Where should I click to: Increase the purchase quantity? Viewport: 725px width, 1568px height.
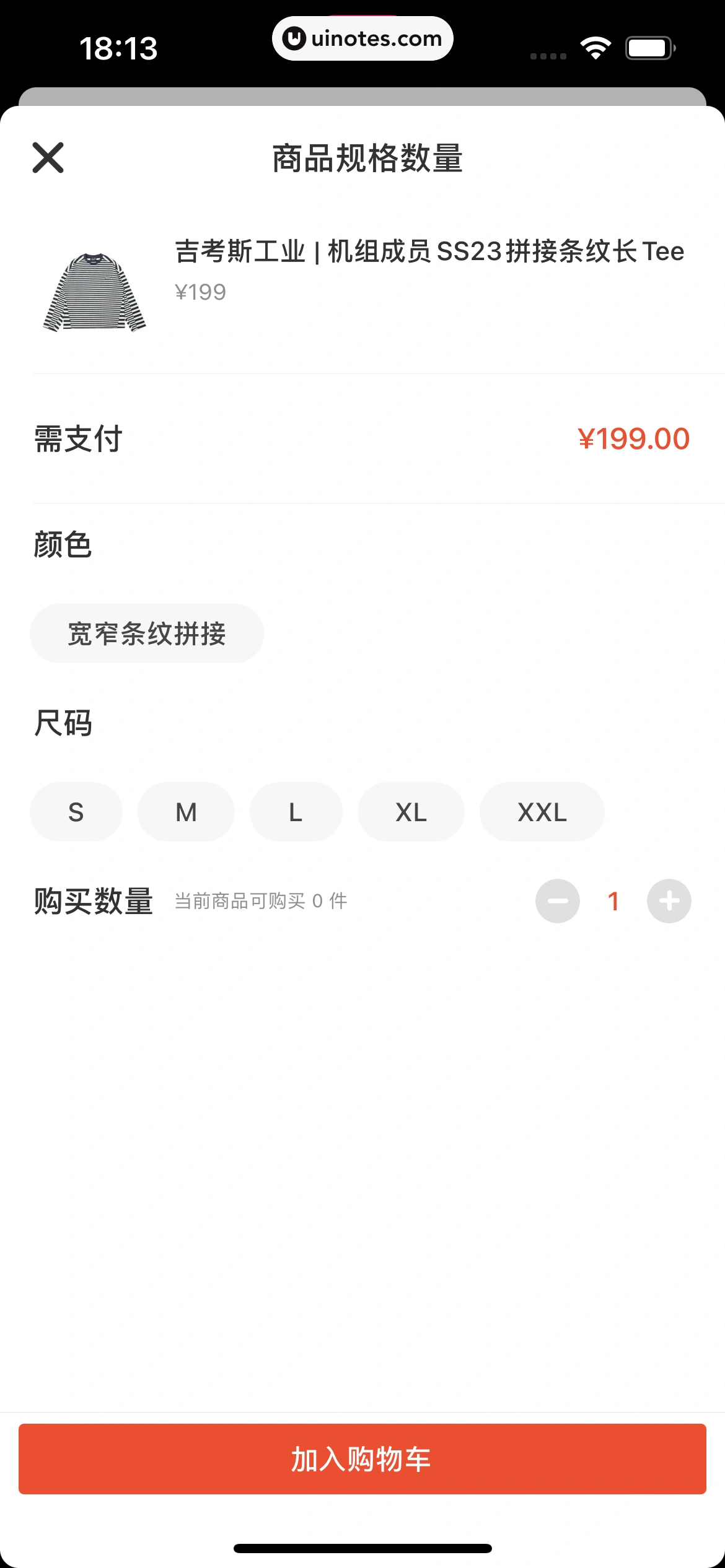point(669,901)
